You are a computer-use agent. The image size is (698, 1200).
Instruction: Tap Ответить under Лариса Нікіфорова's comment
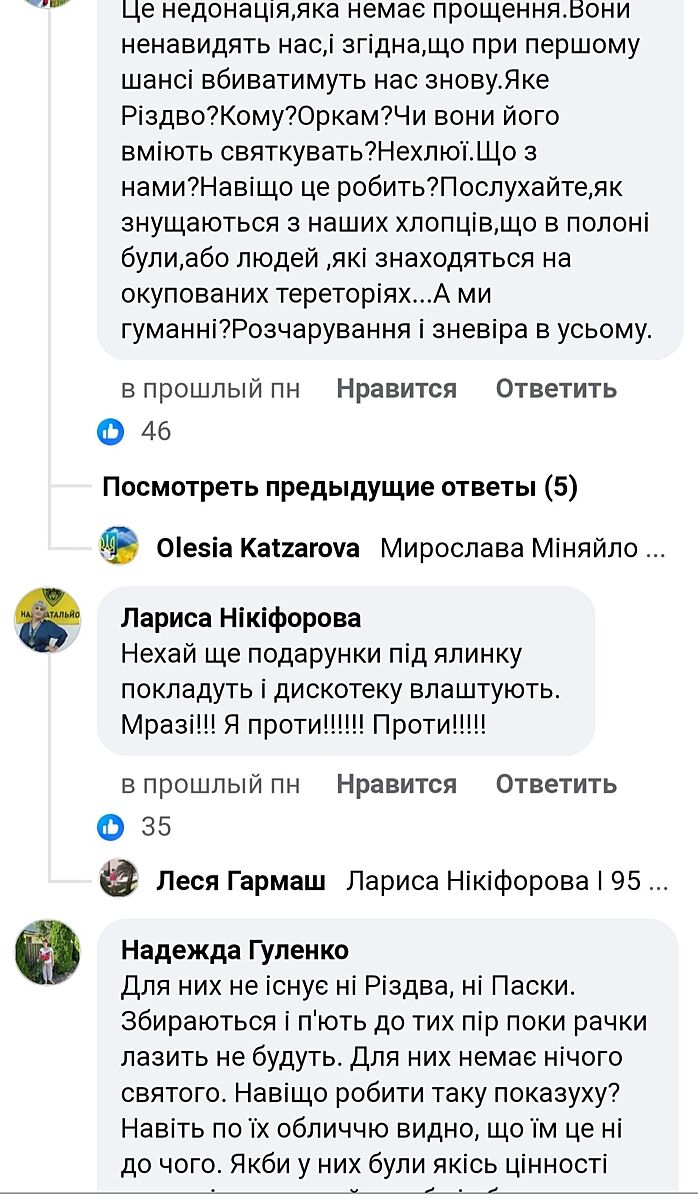pyautogui.click(x=556, y=784)
